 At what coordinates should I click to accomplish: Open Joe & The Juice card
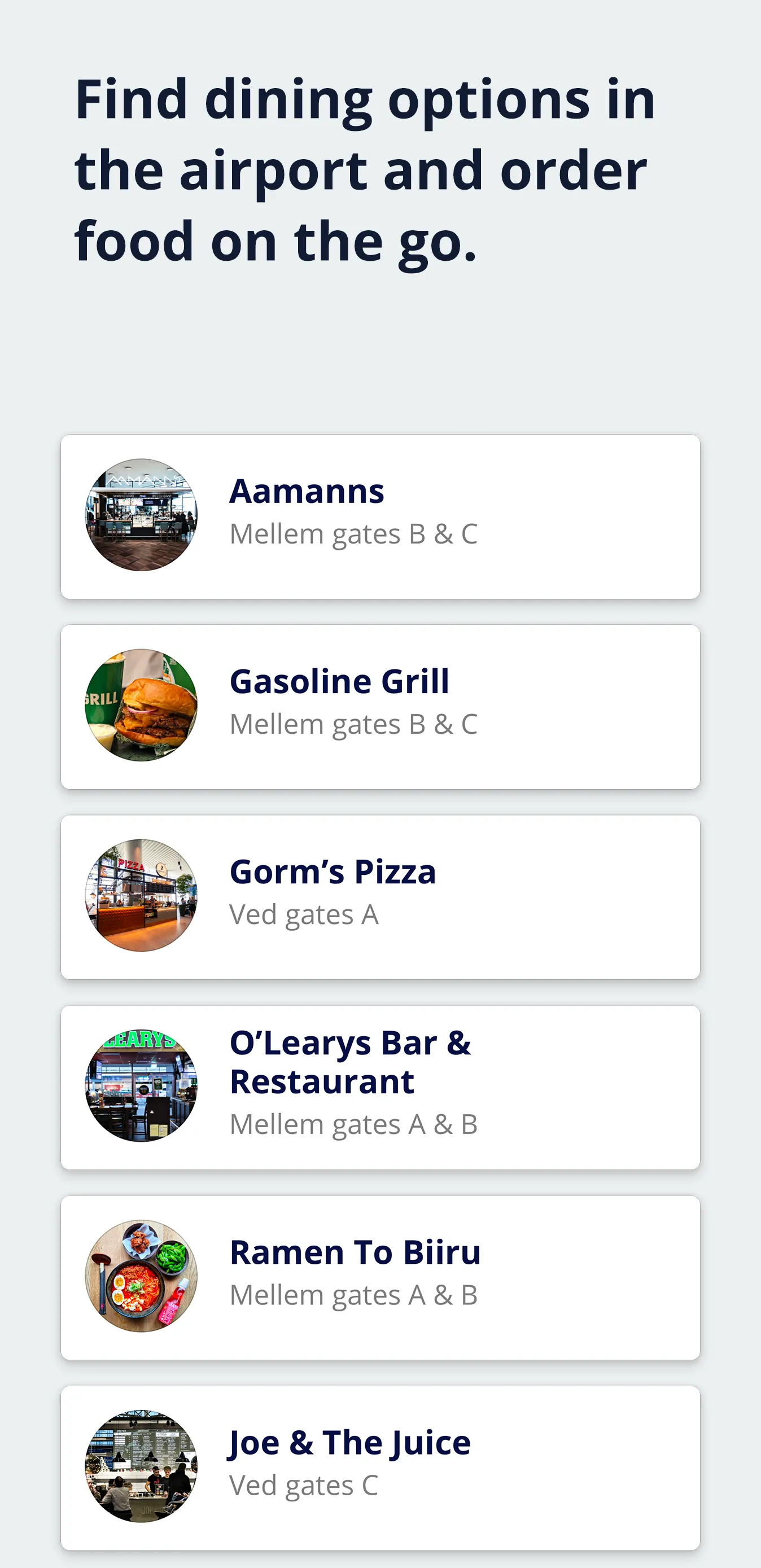[x=380, y=1468]
